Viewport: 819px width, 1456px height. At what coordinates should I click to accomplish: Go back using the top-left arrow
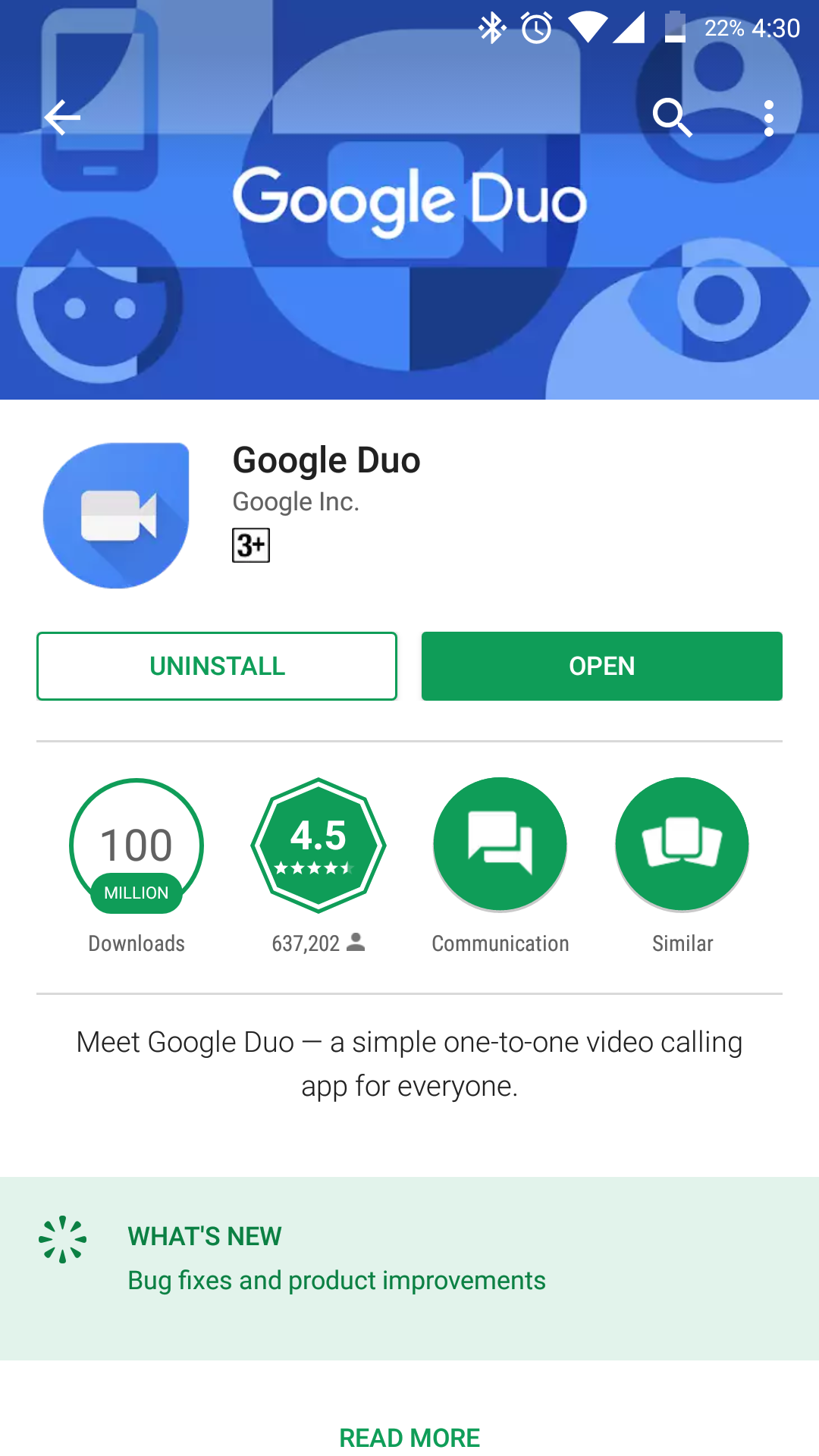pos(62,118)
